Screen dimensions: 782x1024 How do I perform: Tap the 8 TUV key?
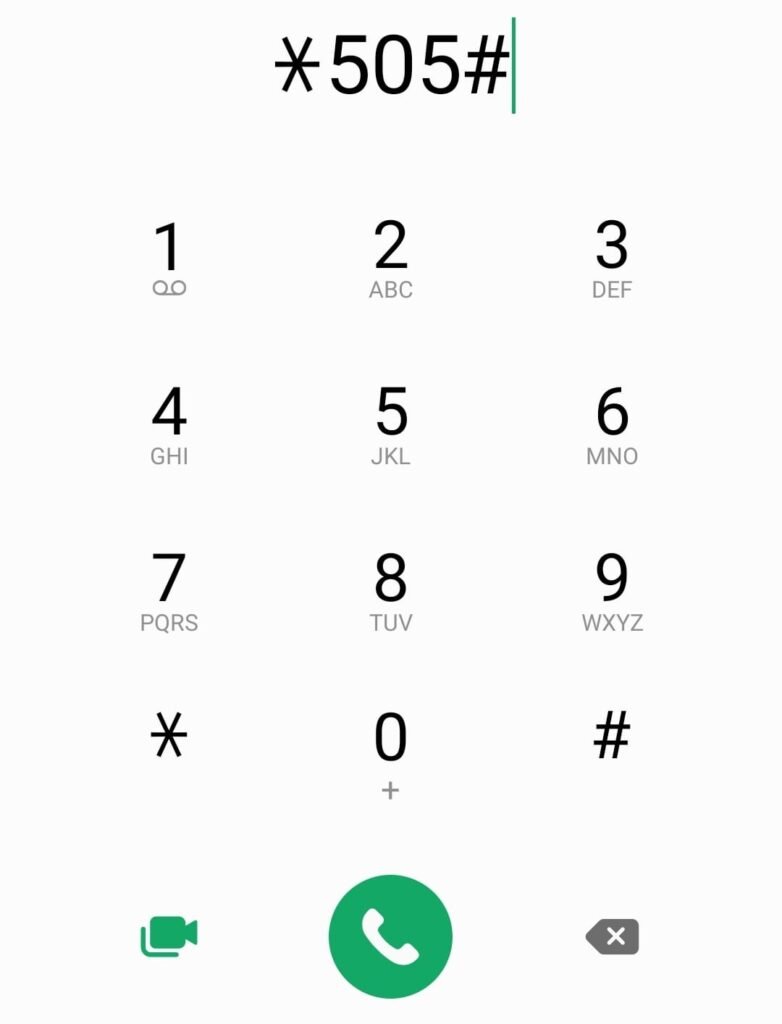390,590
